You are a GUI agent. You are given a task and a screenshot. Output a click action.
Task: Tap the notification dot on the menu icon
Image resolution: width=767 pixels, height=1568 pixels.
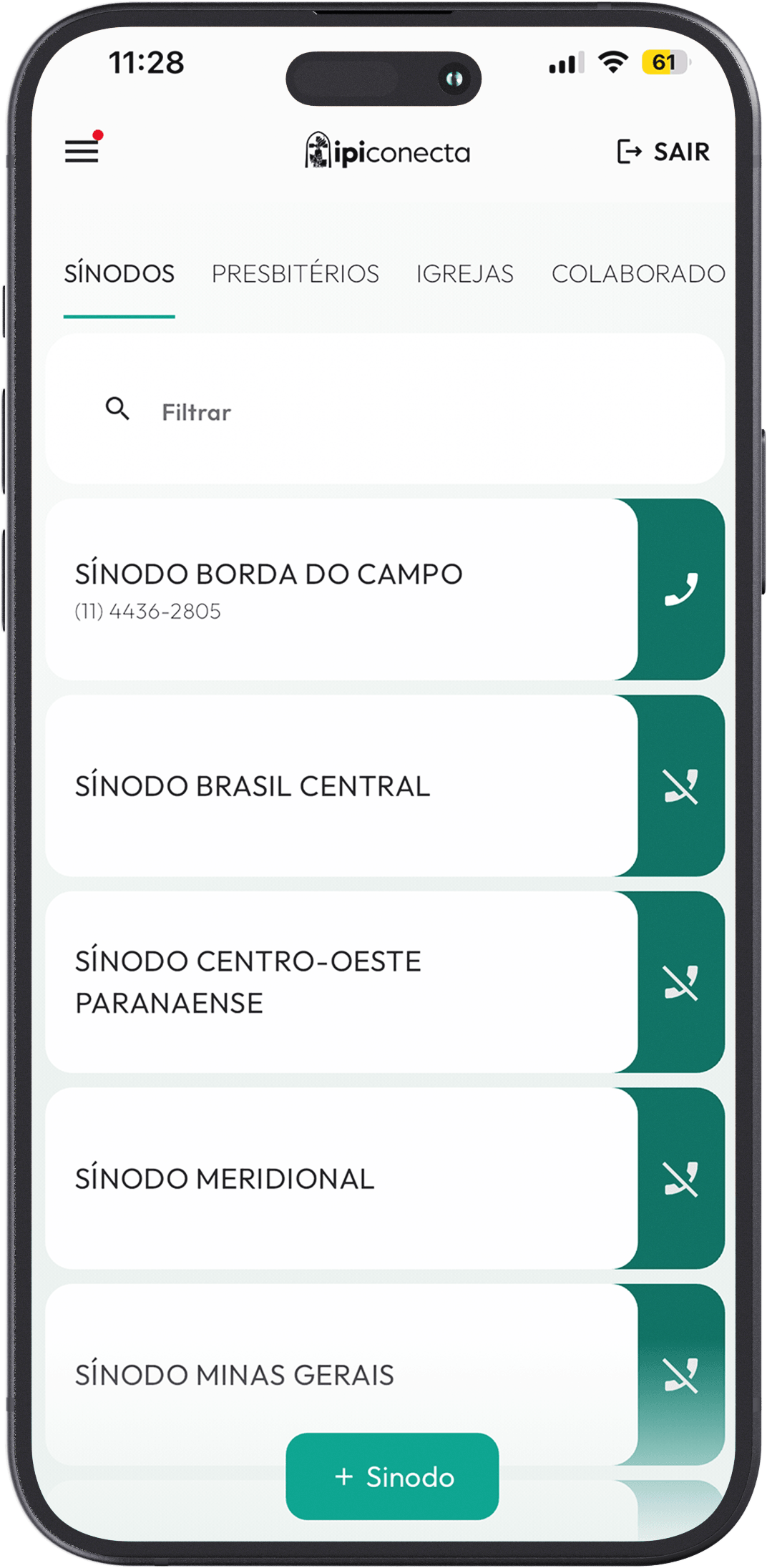99,133
